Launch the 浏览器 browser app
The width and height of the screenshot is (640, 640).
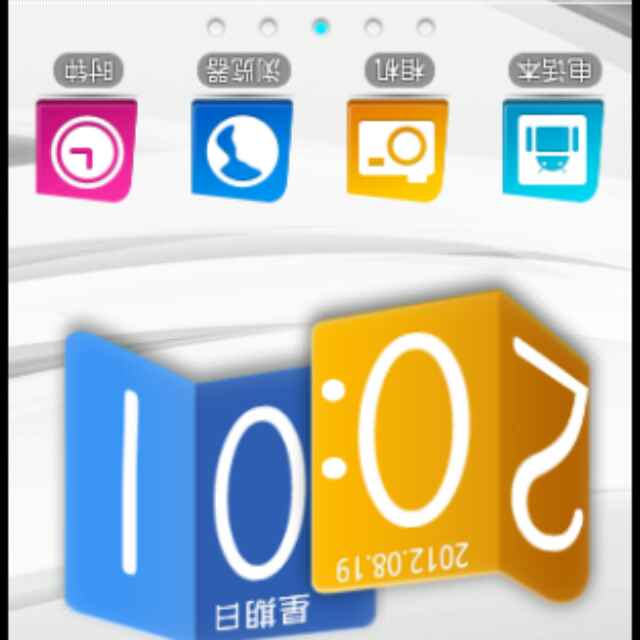(240, 148)
